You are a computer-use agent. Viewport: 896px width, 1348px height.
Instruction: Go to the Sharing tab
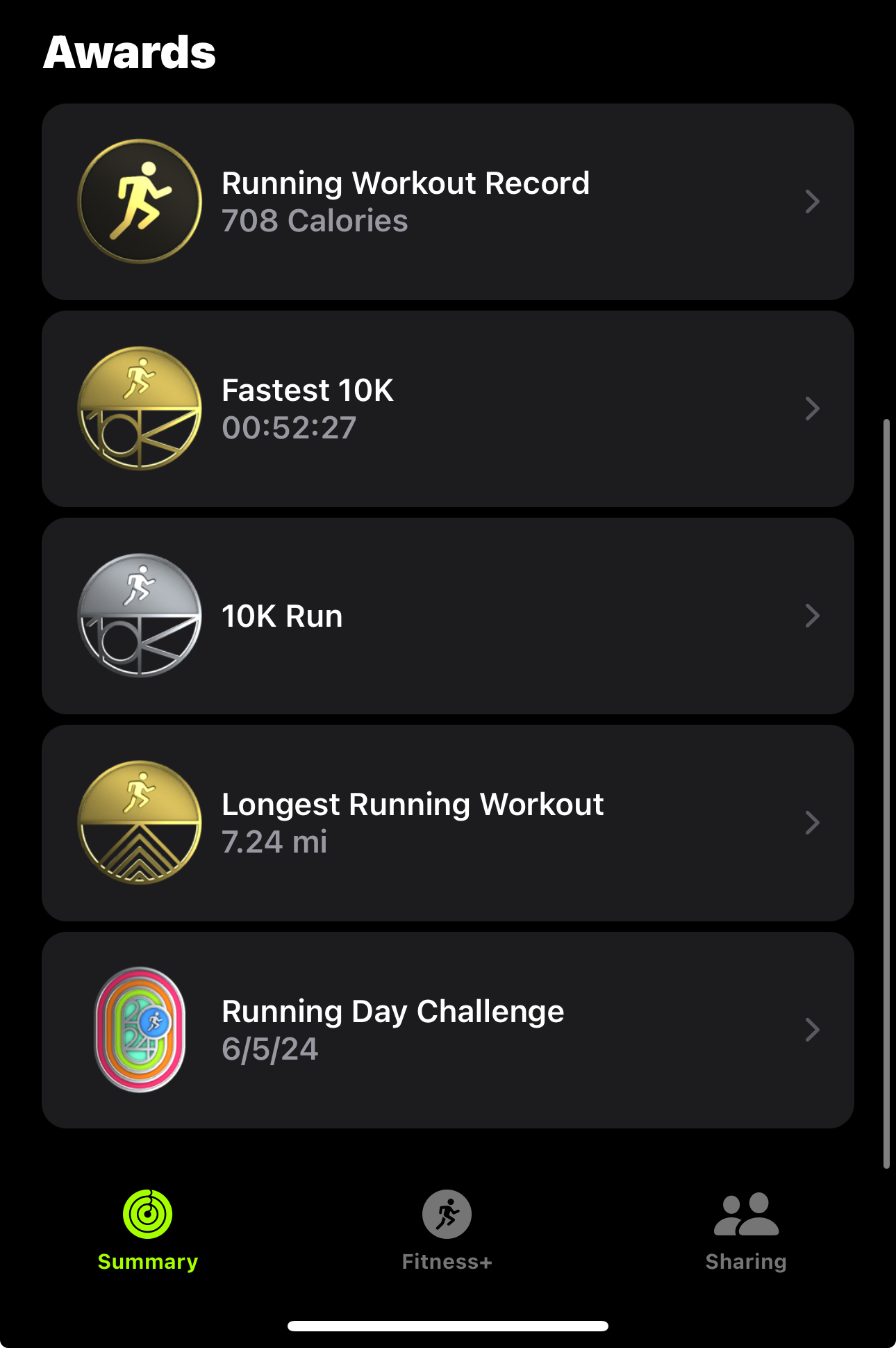(x=746, y=1230)
